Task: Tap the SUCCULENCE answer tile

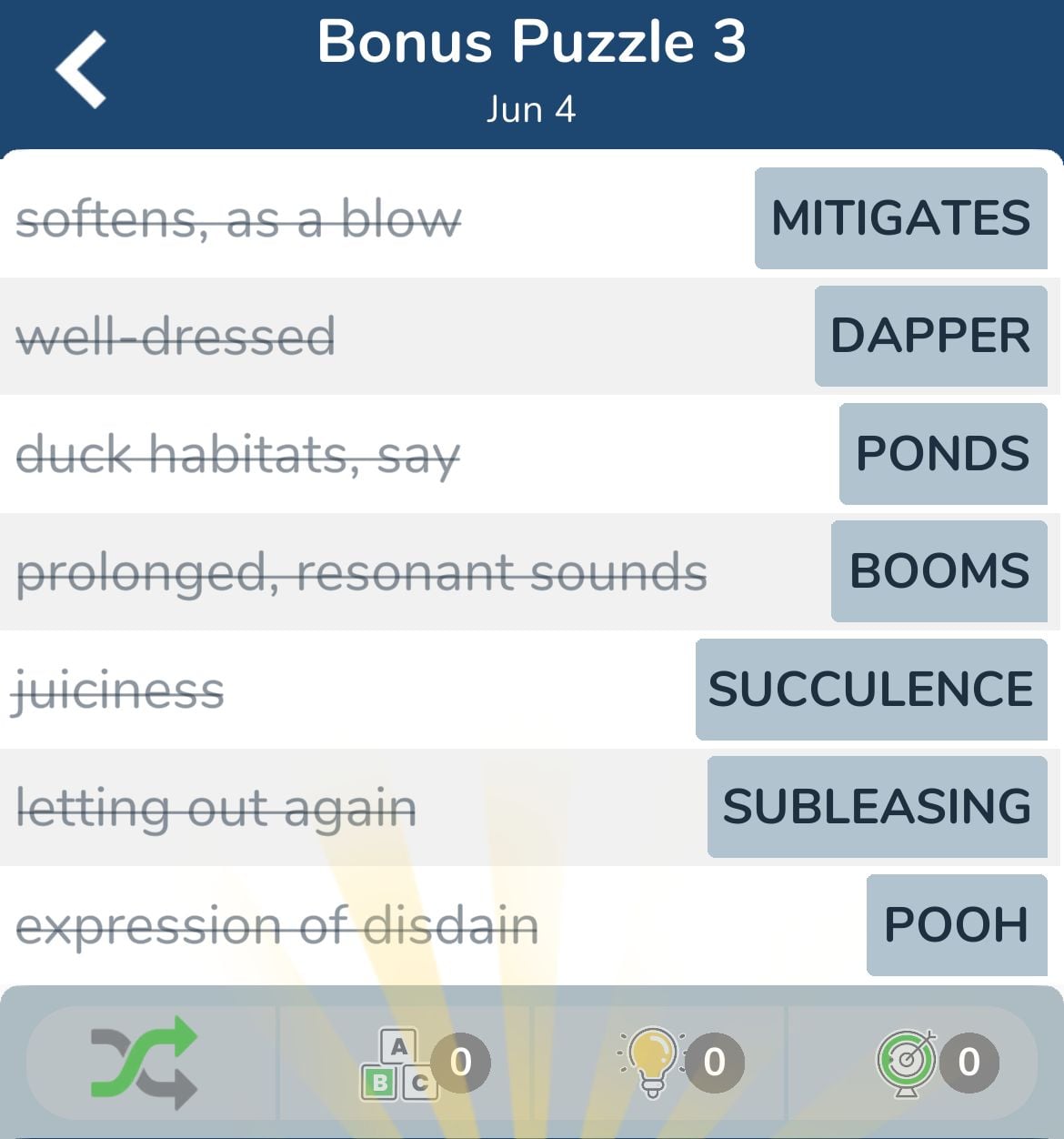Action: point(870,690)
